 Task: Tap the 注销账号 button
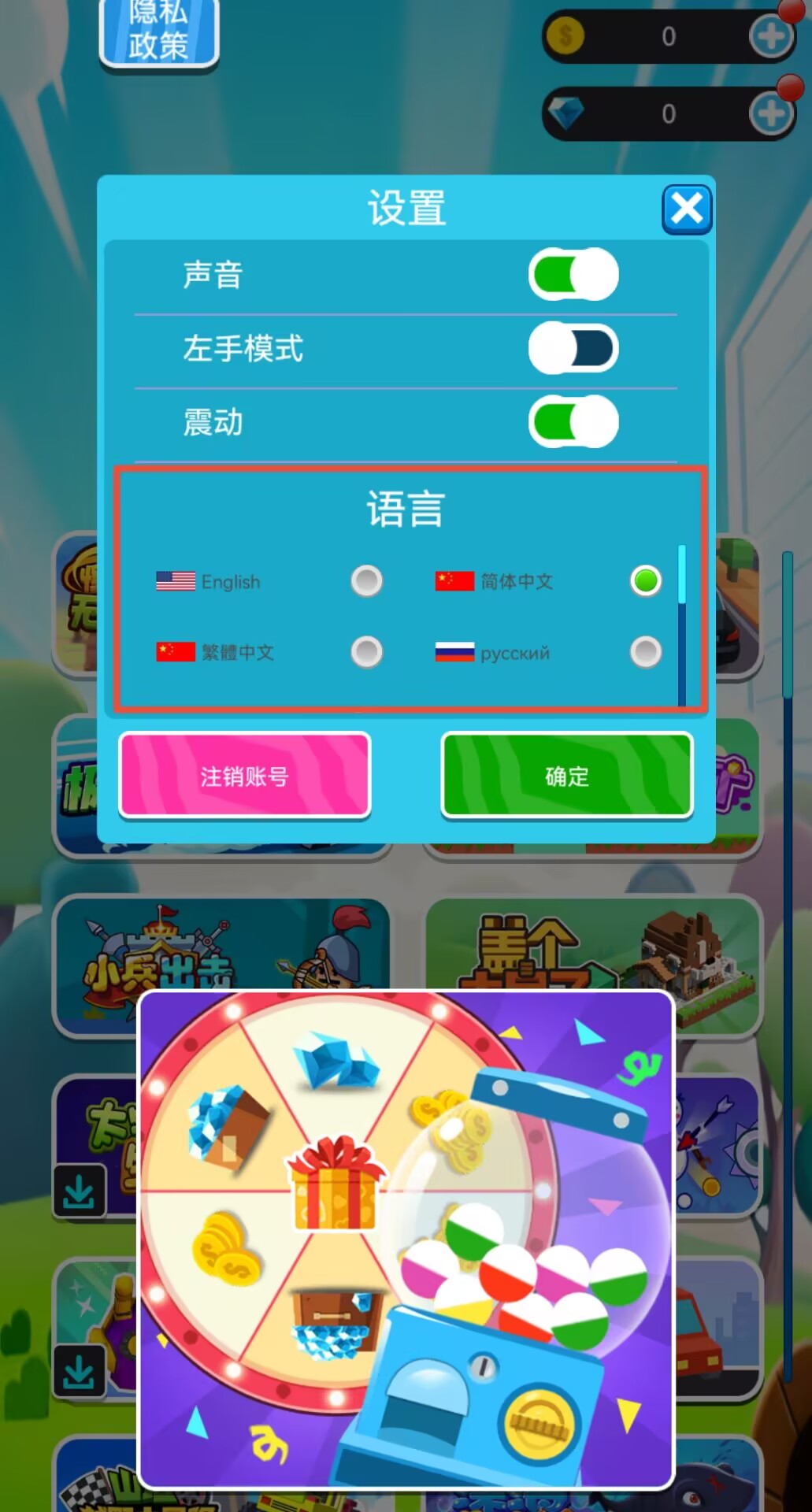pos(244,776)
